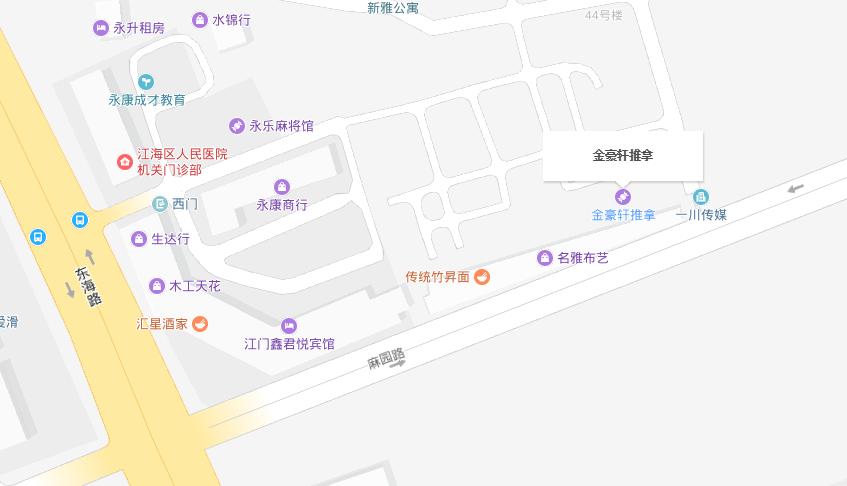847x486 pixels.
Task: Tap the 名雅布艺 shop marker
Action: pos(545,258)
